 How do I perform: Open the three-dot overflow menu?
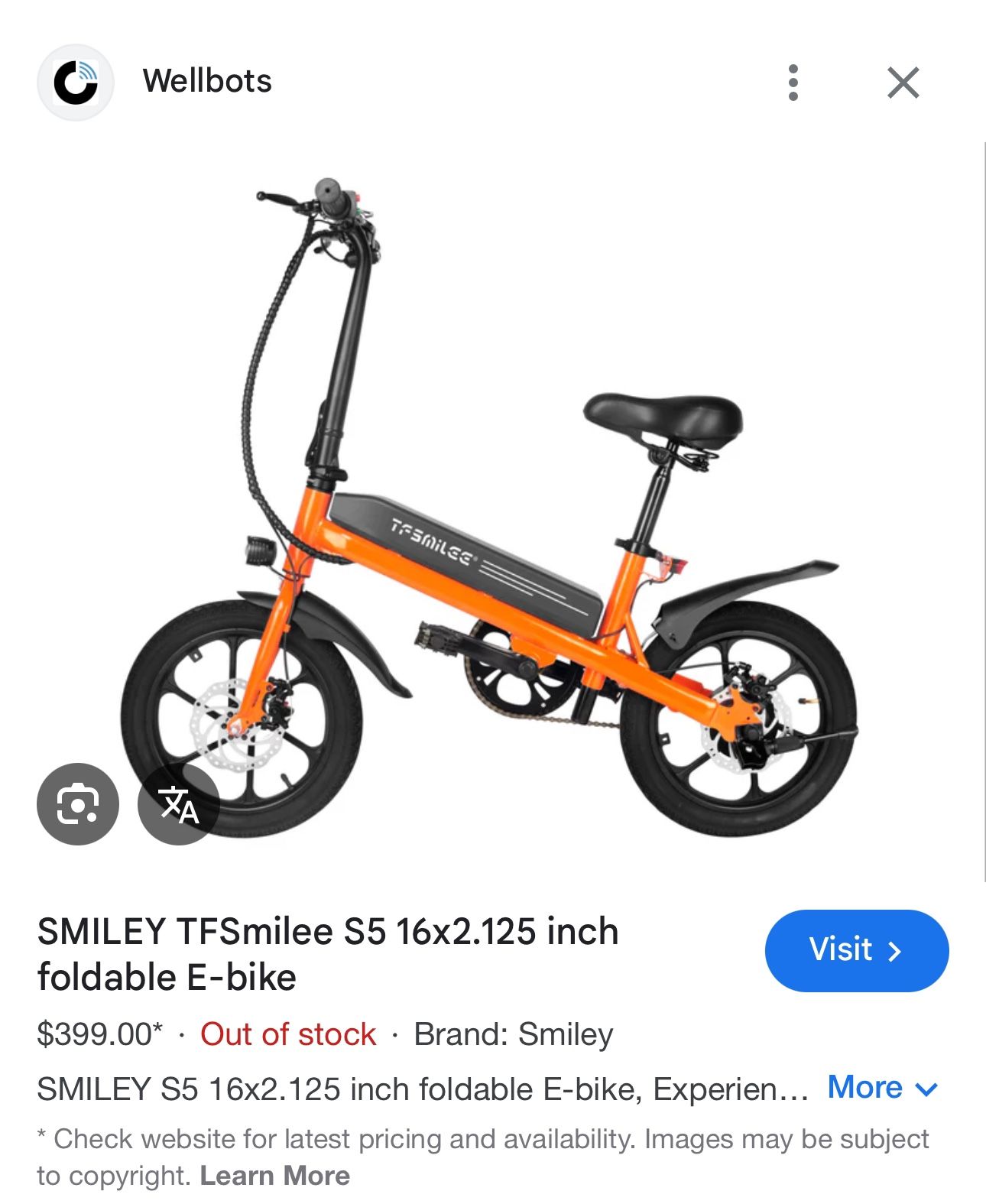click(x=793, y=83)
